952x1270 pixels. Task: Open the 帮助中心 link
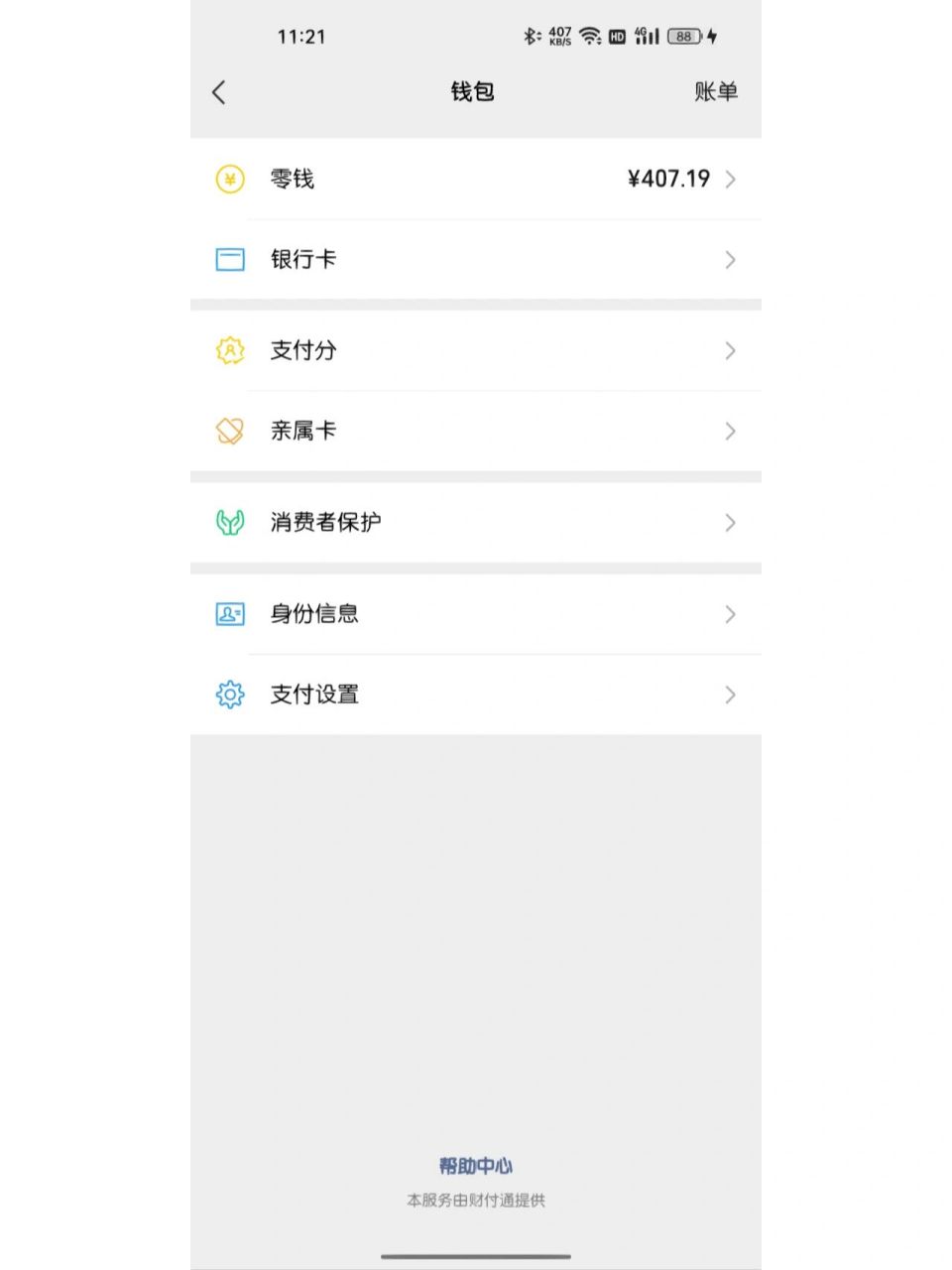click(x=477, y=1166)
